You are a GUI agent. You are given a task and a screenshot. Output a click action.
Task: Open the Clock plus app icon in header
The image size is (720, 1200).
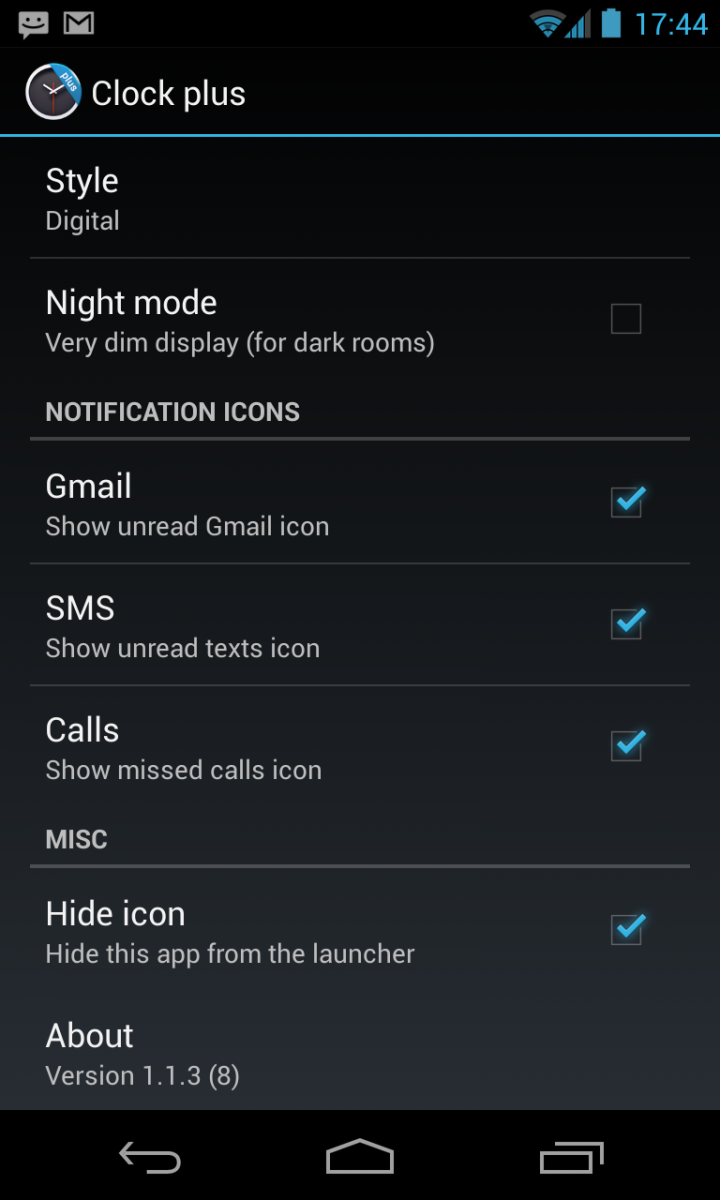pyautogui.click(x=53, y=92)
